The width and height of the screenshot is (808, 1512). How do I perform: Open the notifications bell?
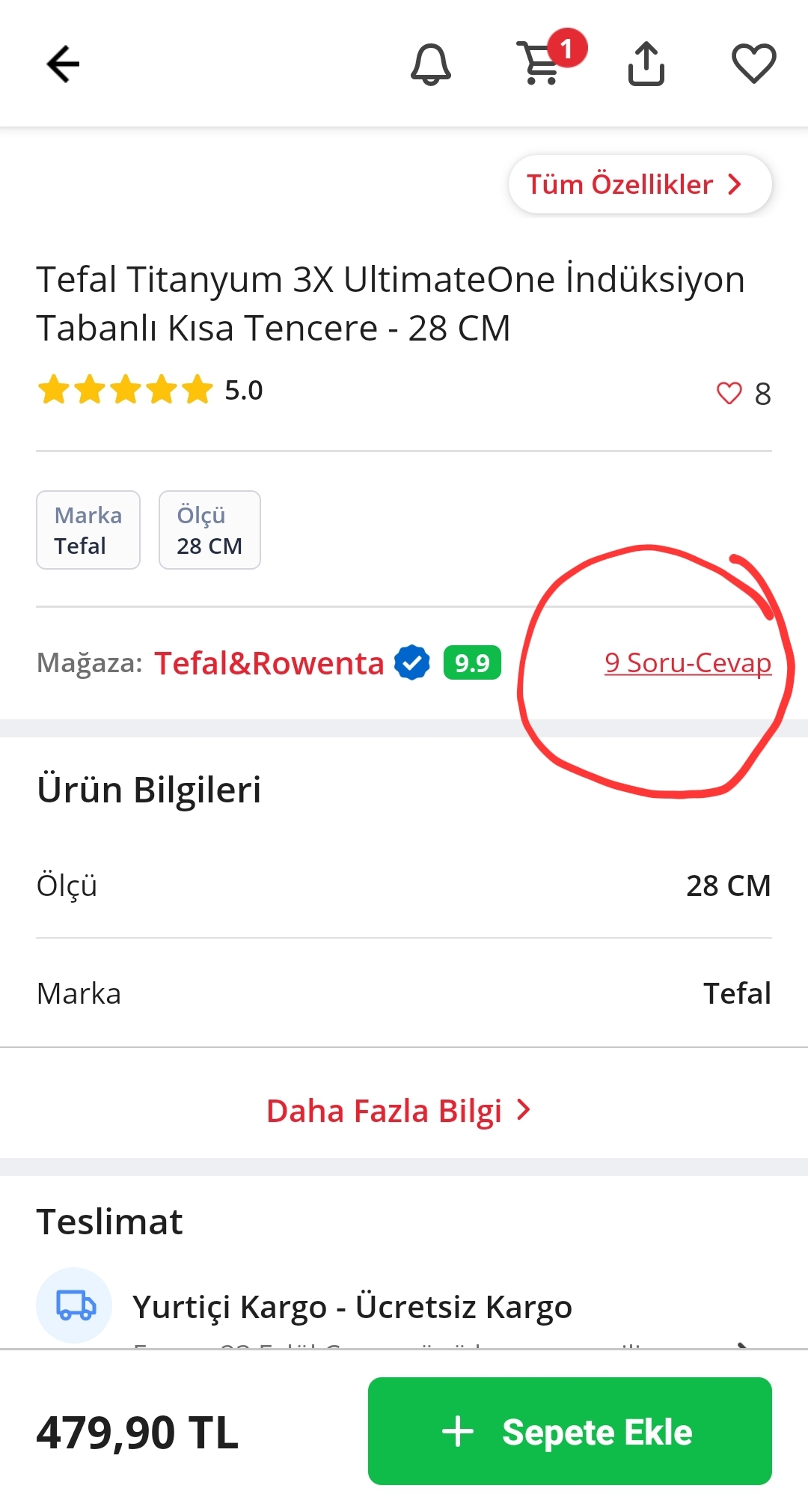[x=431, y=64]
